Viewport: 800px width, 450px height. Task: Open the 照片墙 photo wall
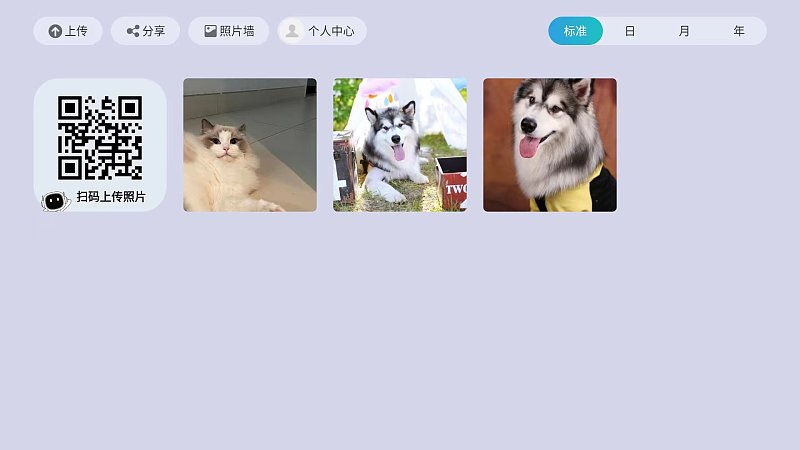click(x=229, y=31)
